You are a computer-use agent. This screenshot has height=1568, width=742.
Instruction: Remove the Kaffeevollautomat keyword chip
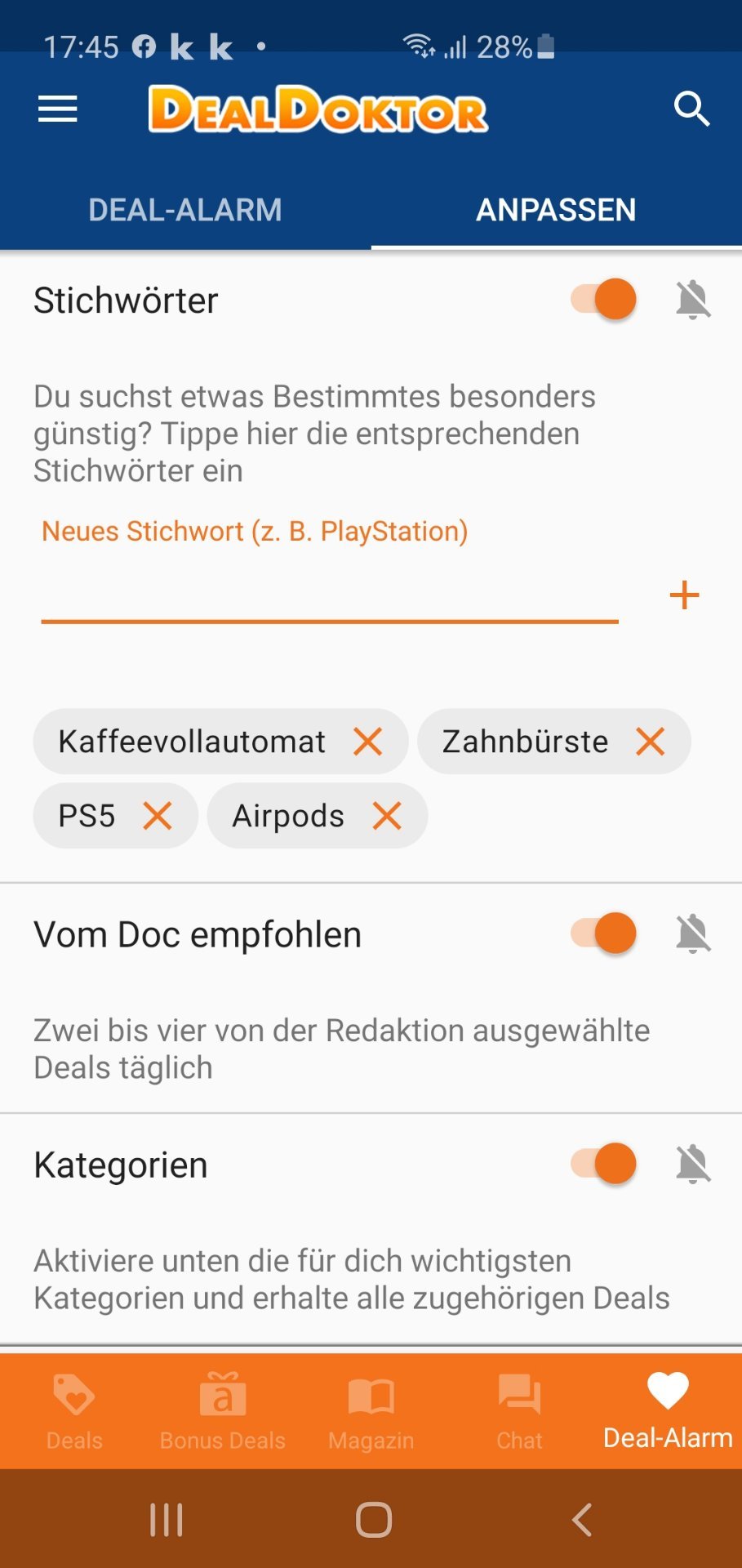(368, 742)
